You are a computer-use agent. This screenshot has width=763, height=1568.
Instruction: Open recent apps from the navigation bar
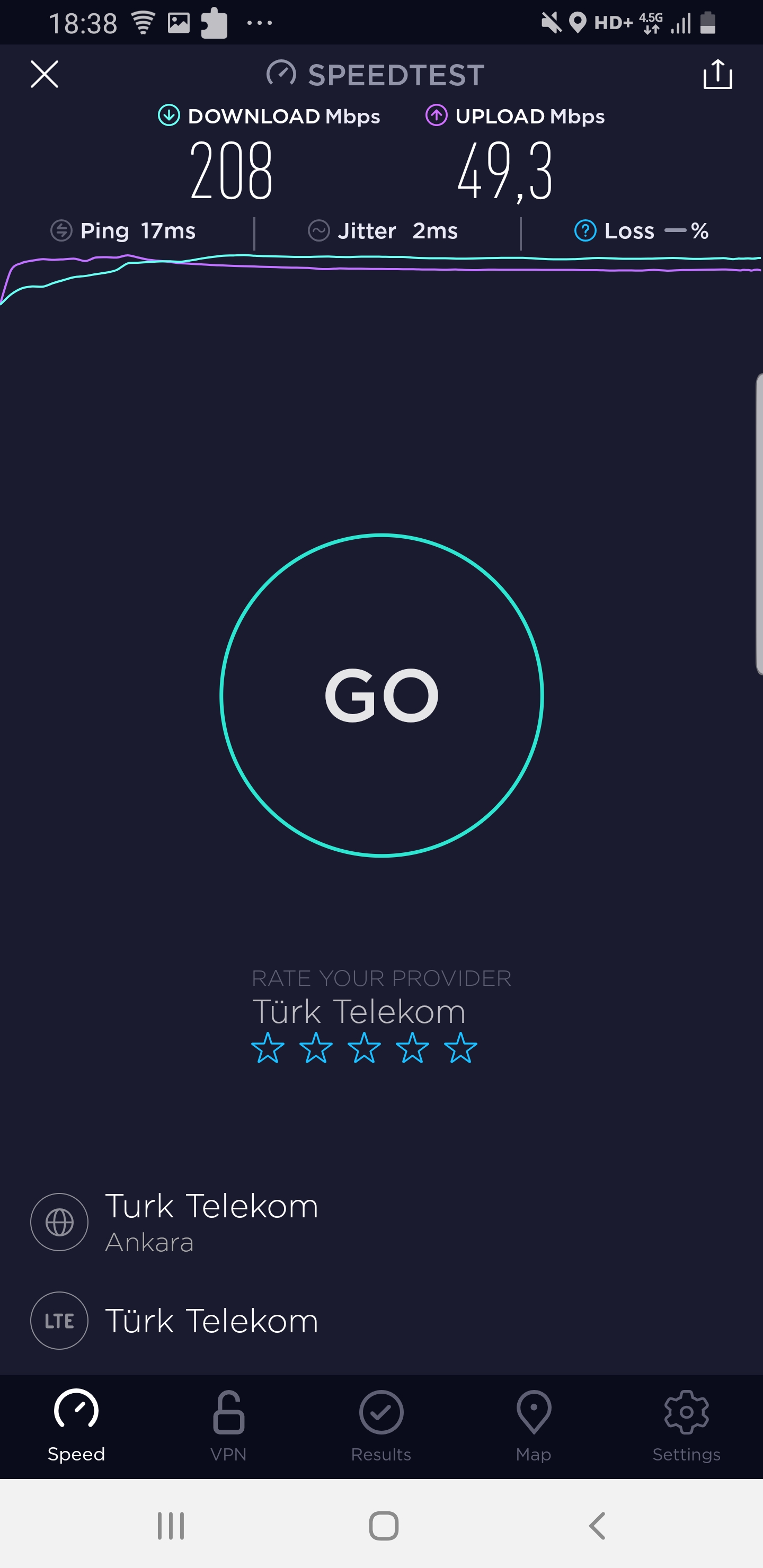171,1526
